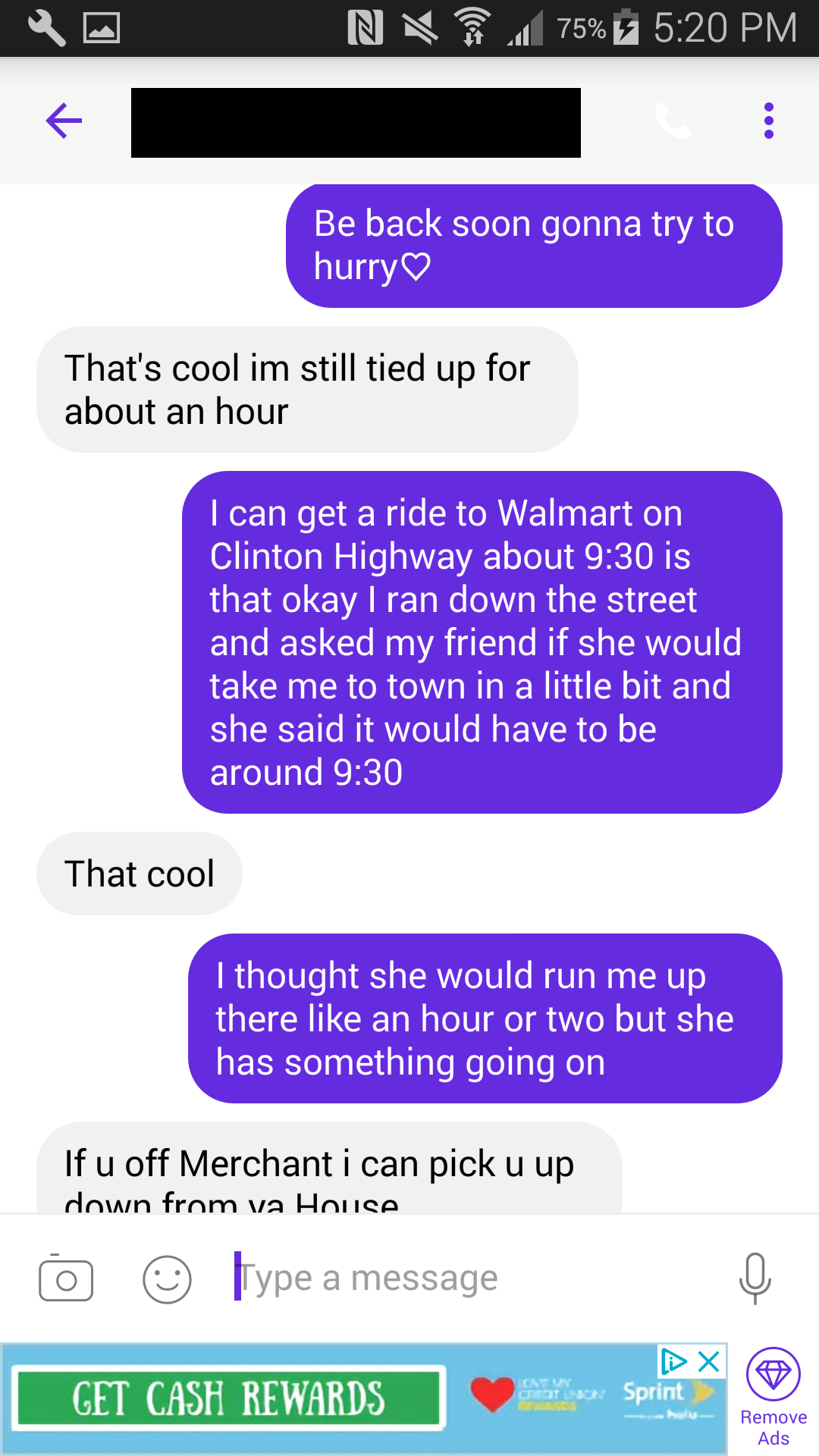Viewport: 819px width, 1456px height.
Task: Tap the Remove Ads diamond button
Action: pos(773,1395)
